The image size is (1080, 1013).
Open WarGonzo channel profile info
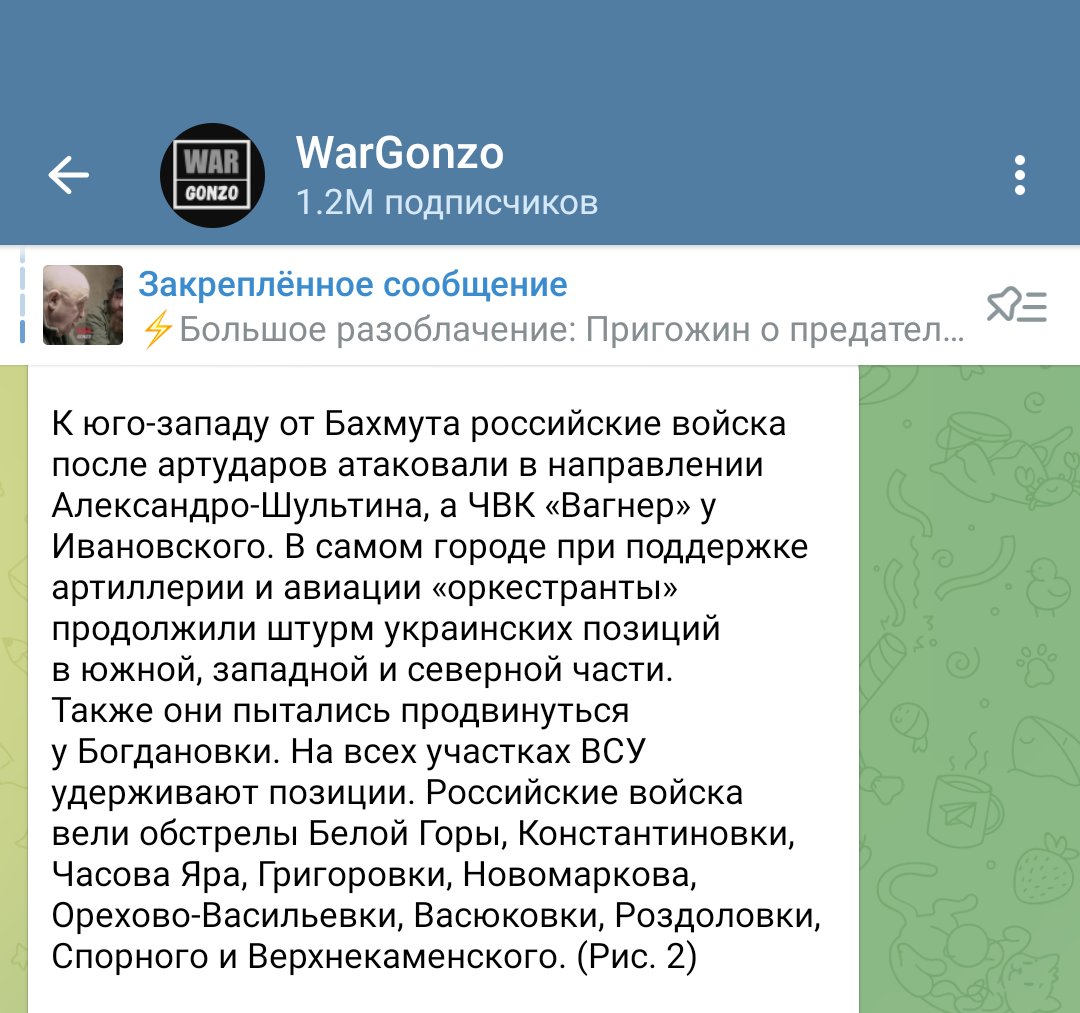[400, 176]
